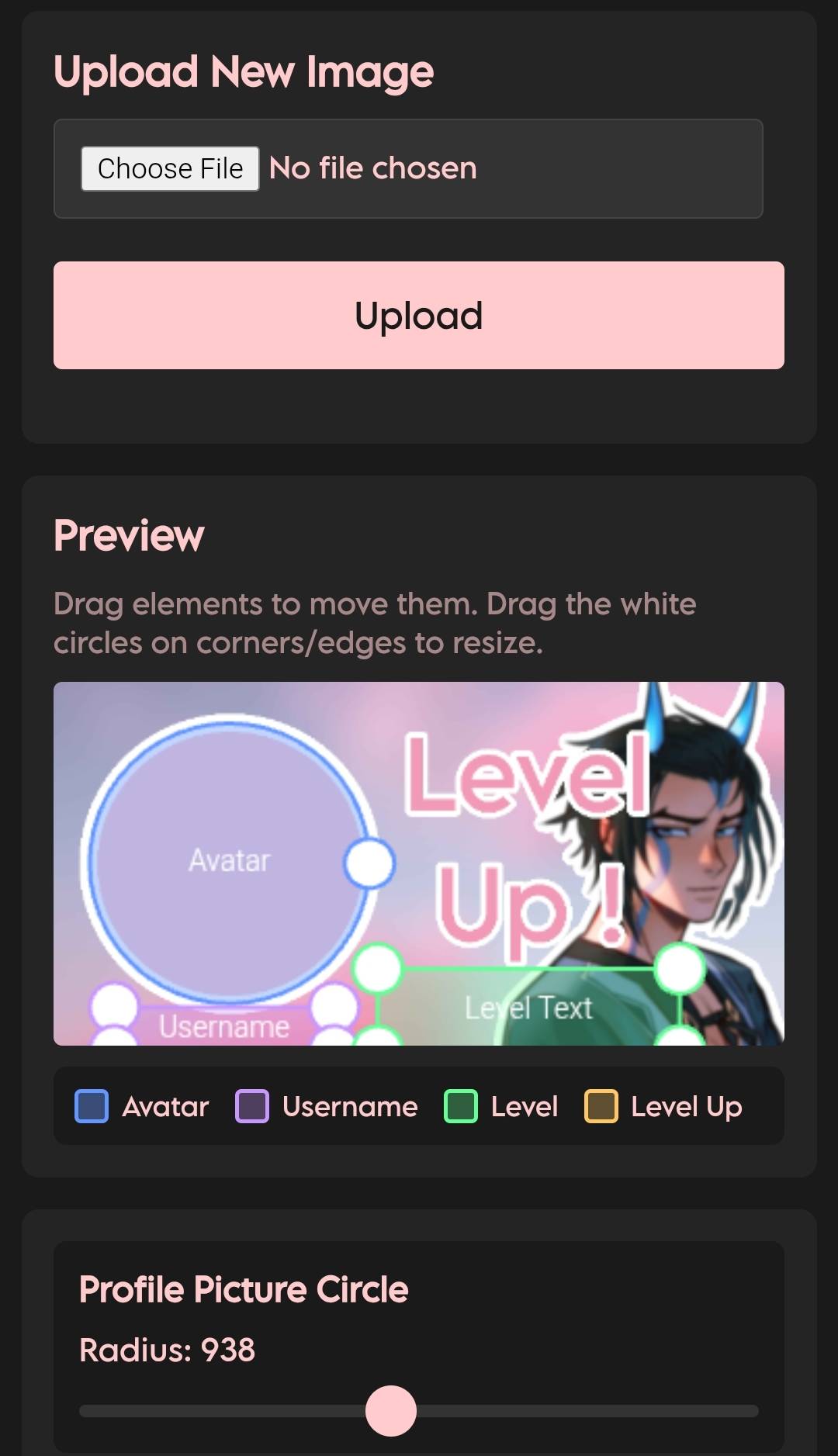Tap the Radius slider for the profile picture circle
Image resolution: width=838 pixels, height=1456 pixels.
(x=391, y=1410)
